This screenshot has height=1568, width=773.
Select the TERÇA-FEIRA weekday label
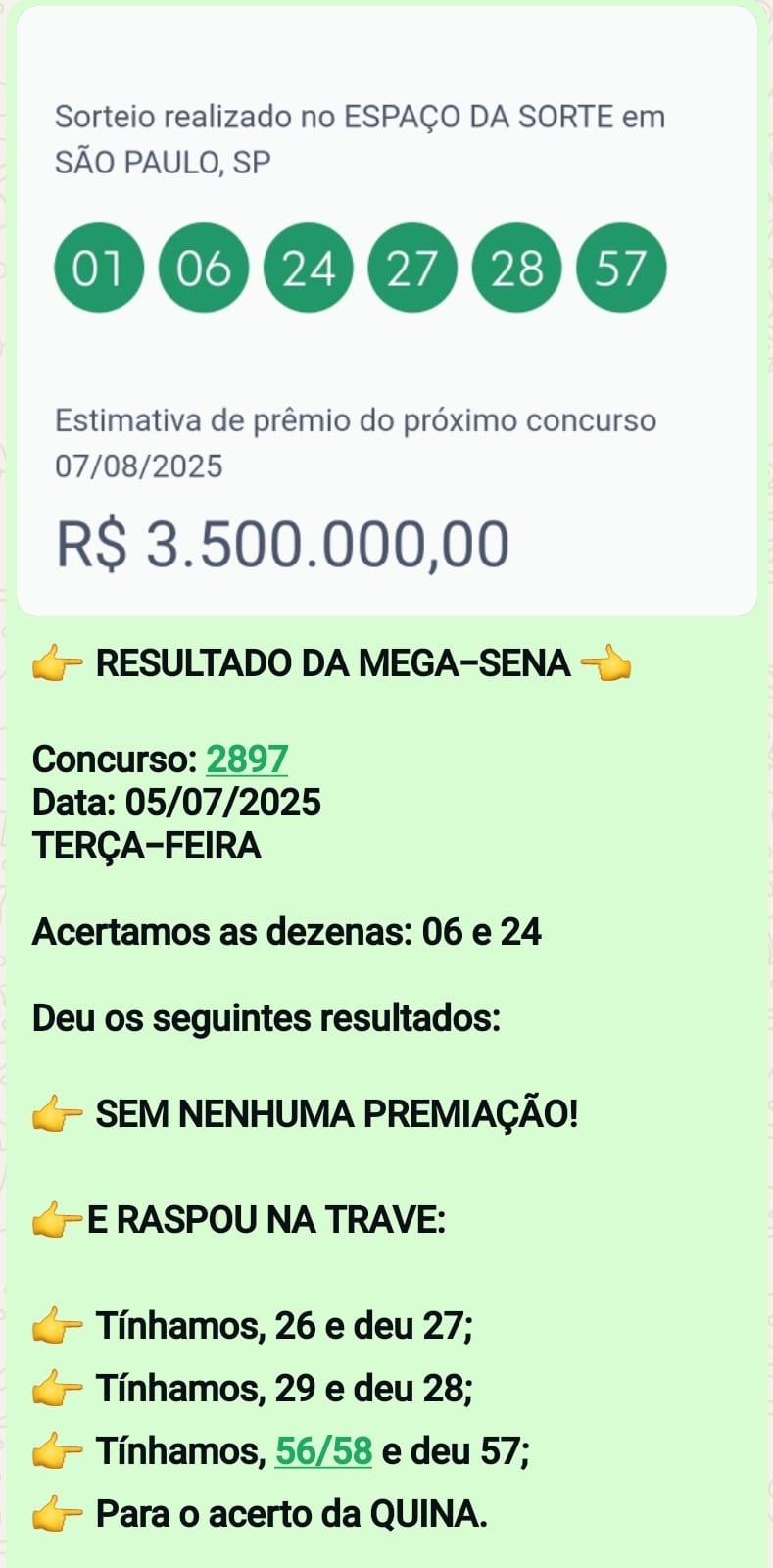pyautogui.click(x=147, y=847)
